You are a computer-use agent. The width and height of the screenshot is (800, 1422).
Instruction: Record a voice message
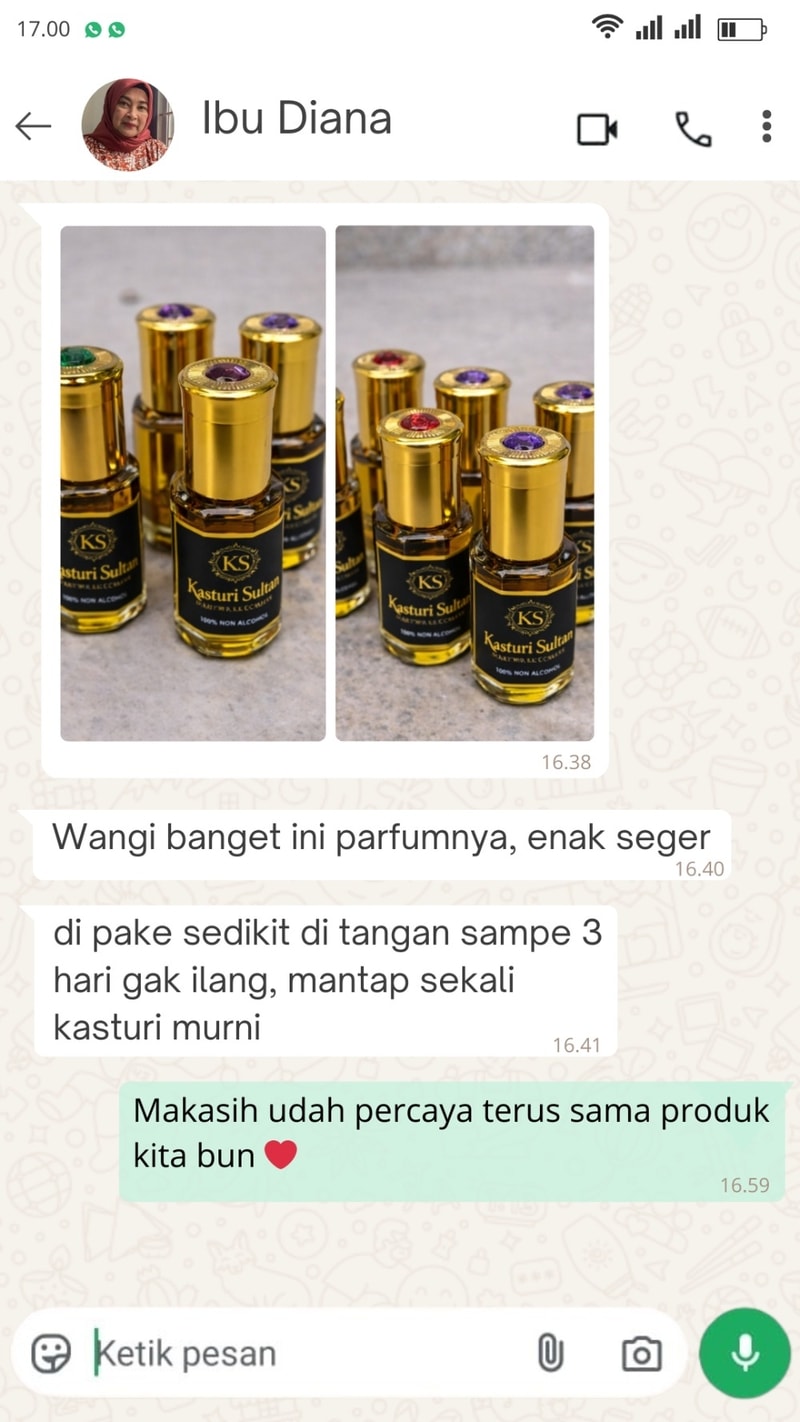[x=744, y=1354]
